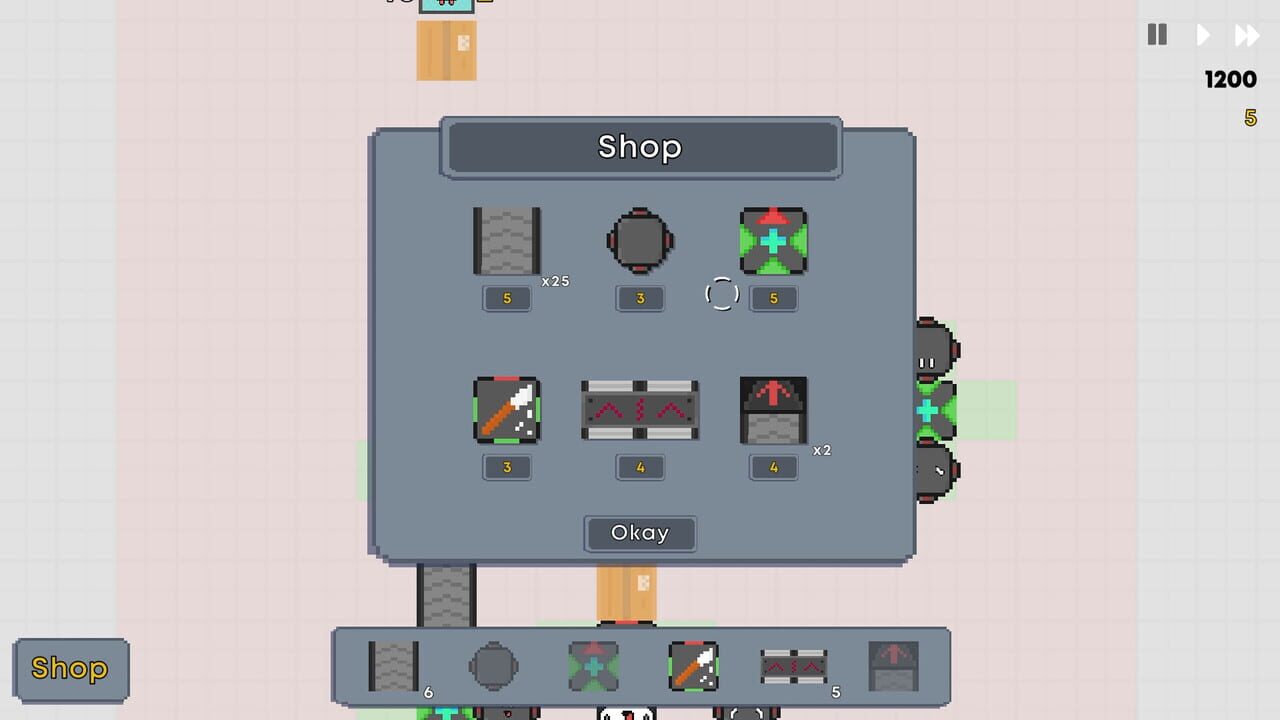Buy the x25 conveyor belt pack
1280x720 pixels.
(x=507, y=241)
